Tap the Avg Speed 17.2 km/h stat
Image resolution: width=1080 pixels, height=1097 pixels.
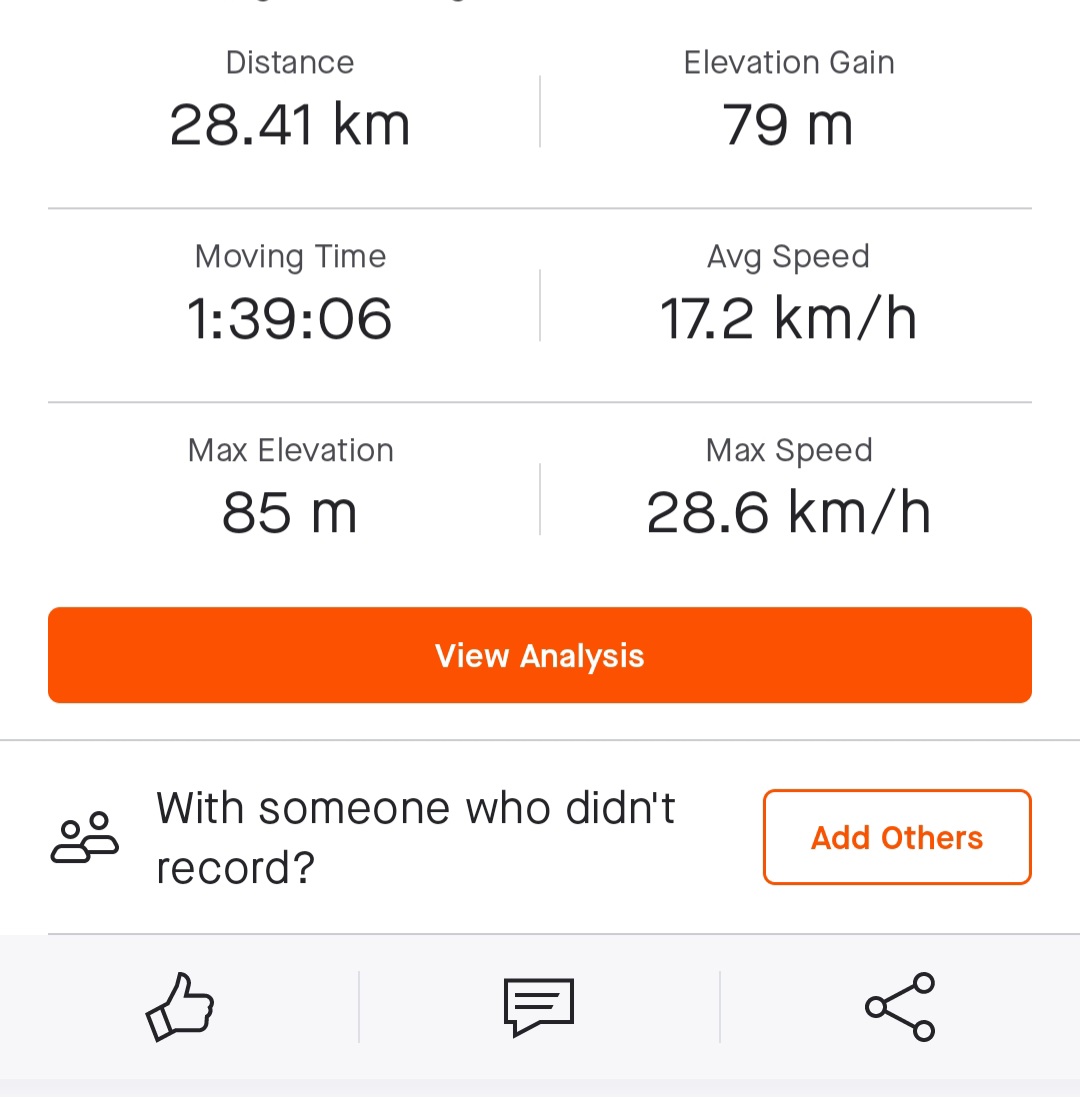coord(789,317)
